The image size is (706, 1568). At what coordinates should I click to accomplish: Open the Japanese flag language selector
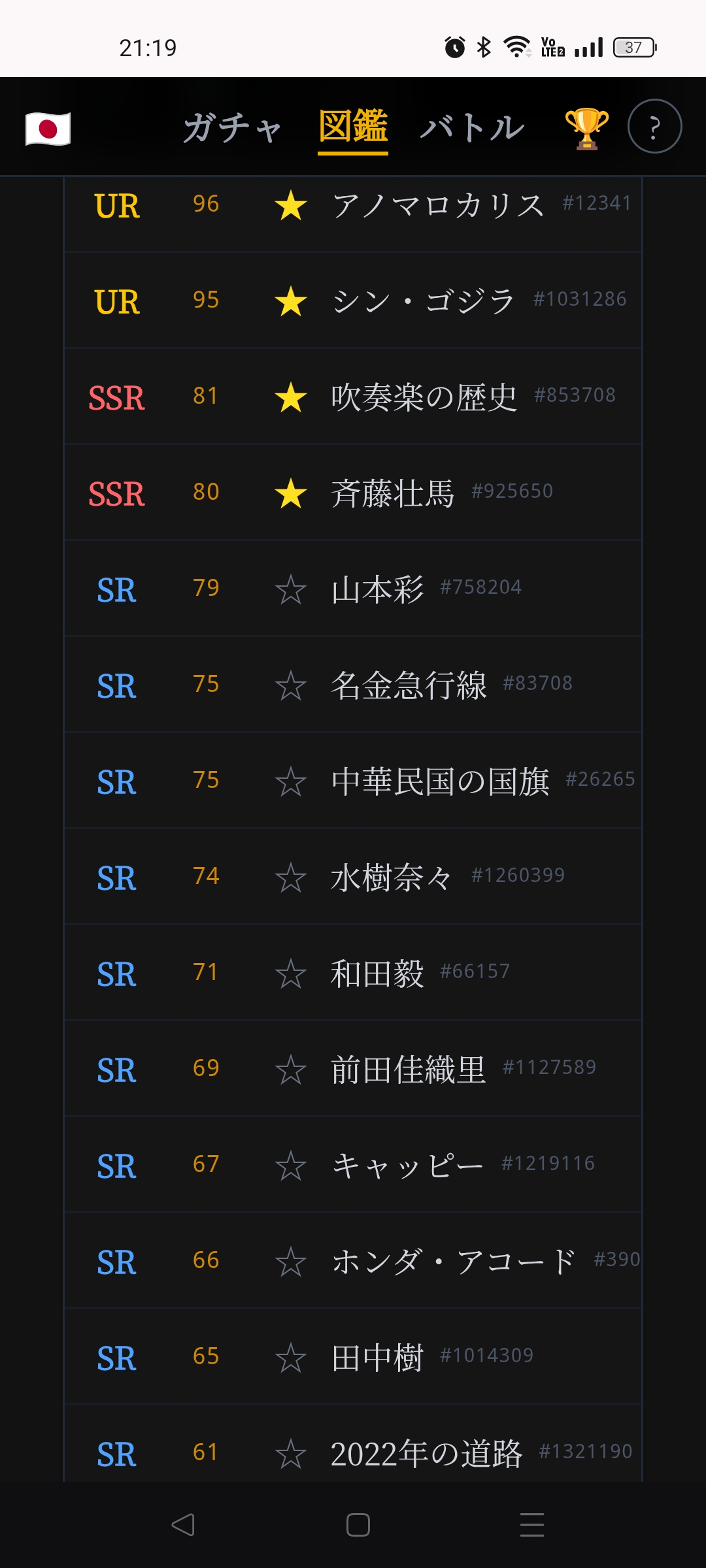(48, 129)
